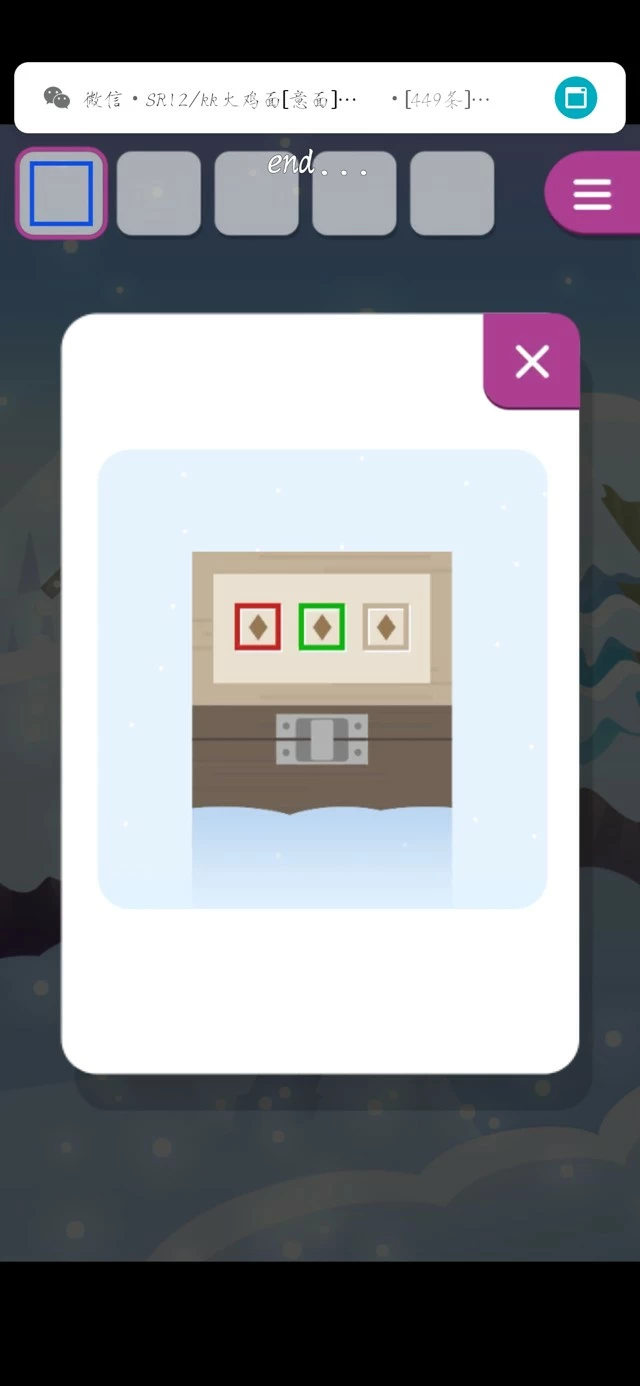Viewport: 640px width, 1386px height.
Task: Open the purple hamburger menu
Action: tap(591, 194)
